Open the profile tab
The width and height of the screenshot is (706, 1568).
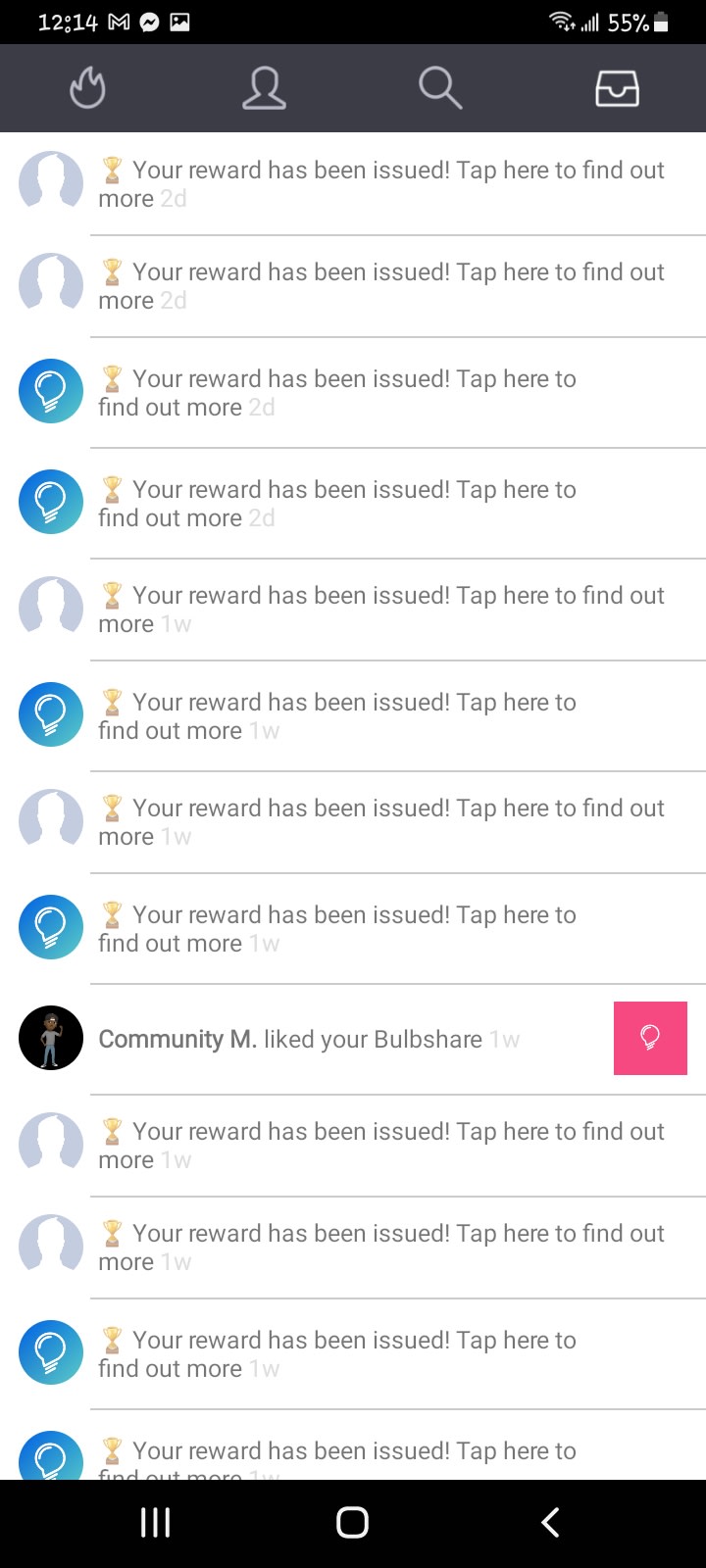[264, 88]
